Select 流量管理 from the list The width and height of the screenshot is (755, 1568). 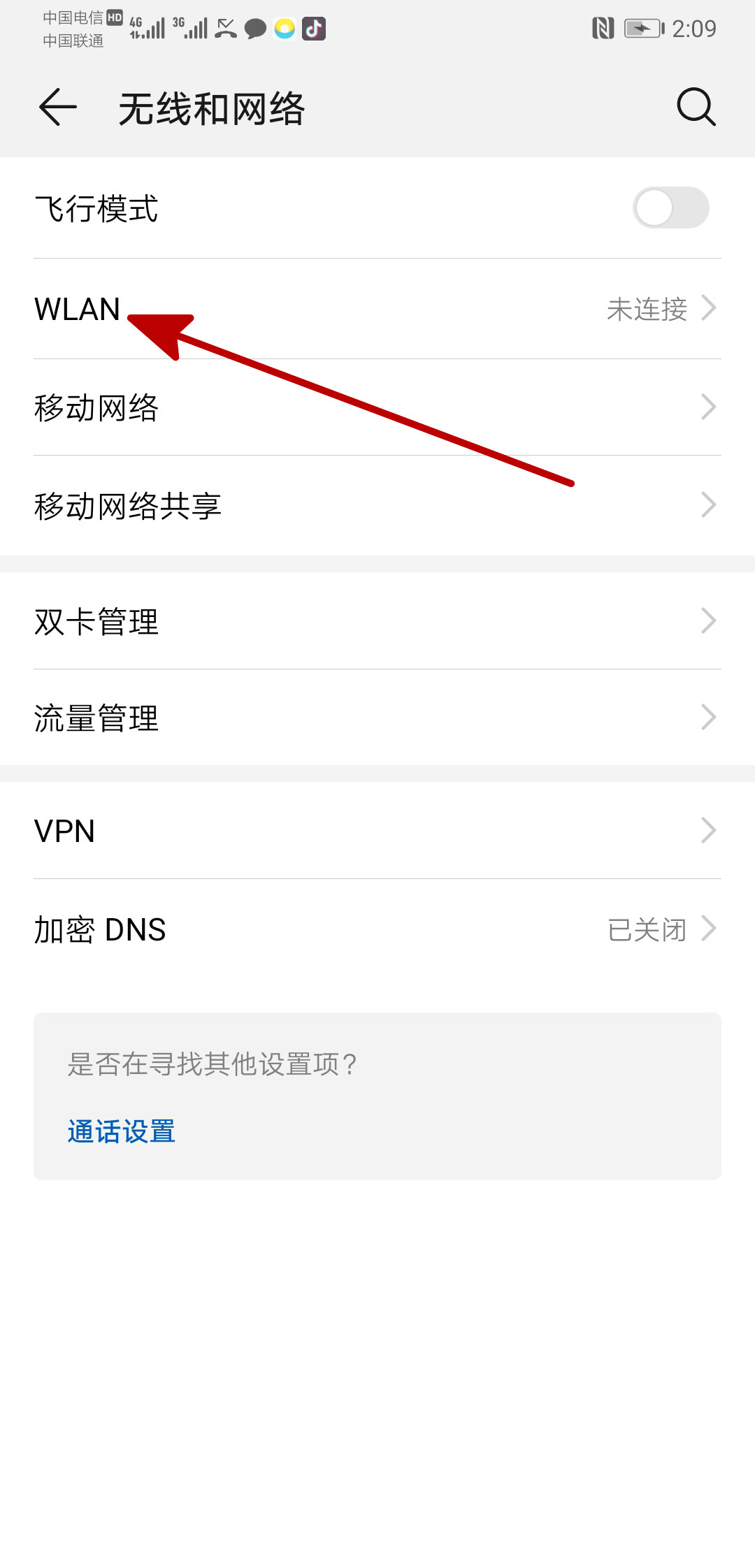coord(377,717)
